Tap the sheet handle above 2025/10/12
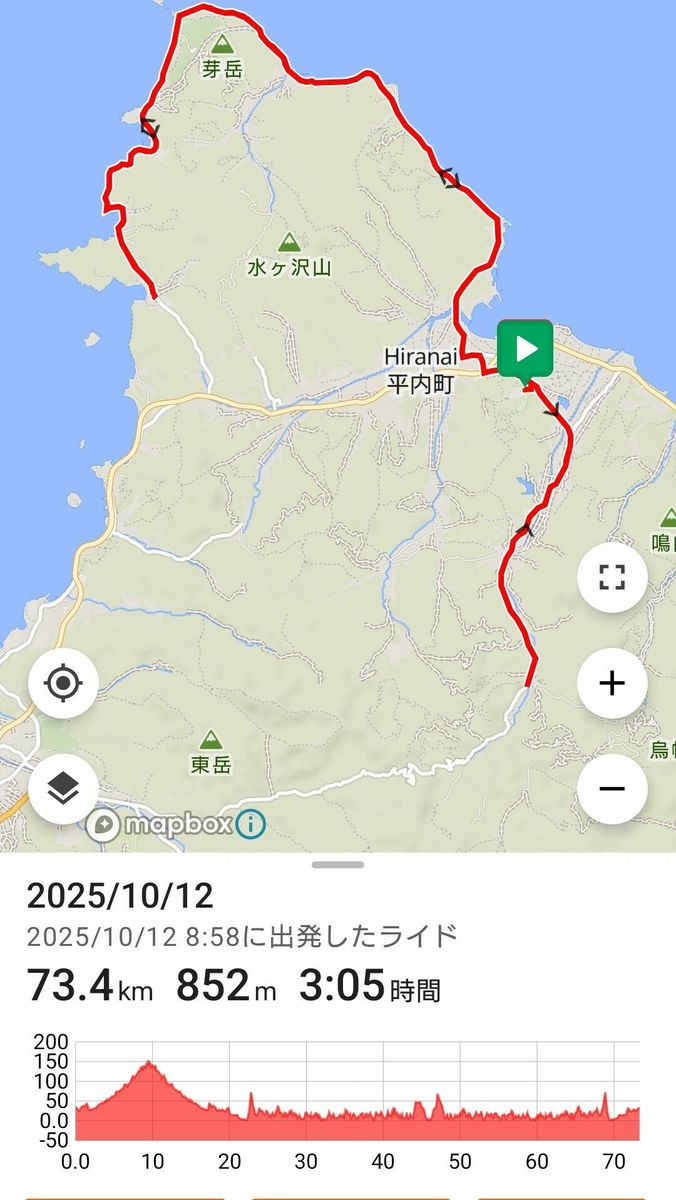The height and width of the screenshot is (1200, 676). point(338,864)
